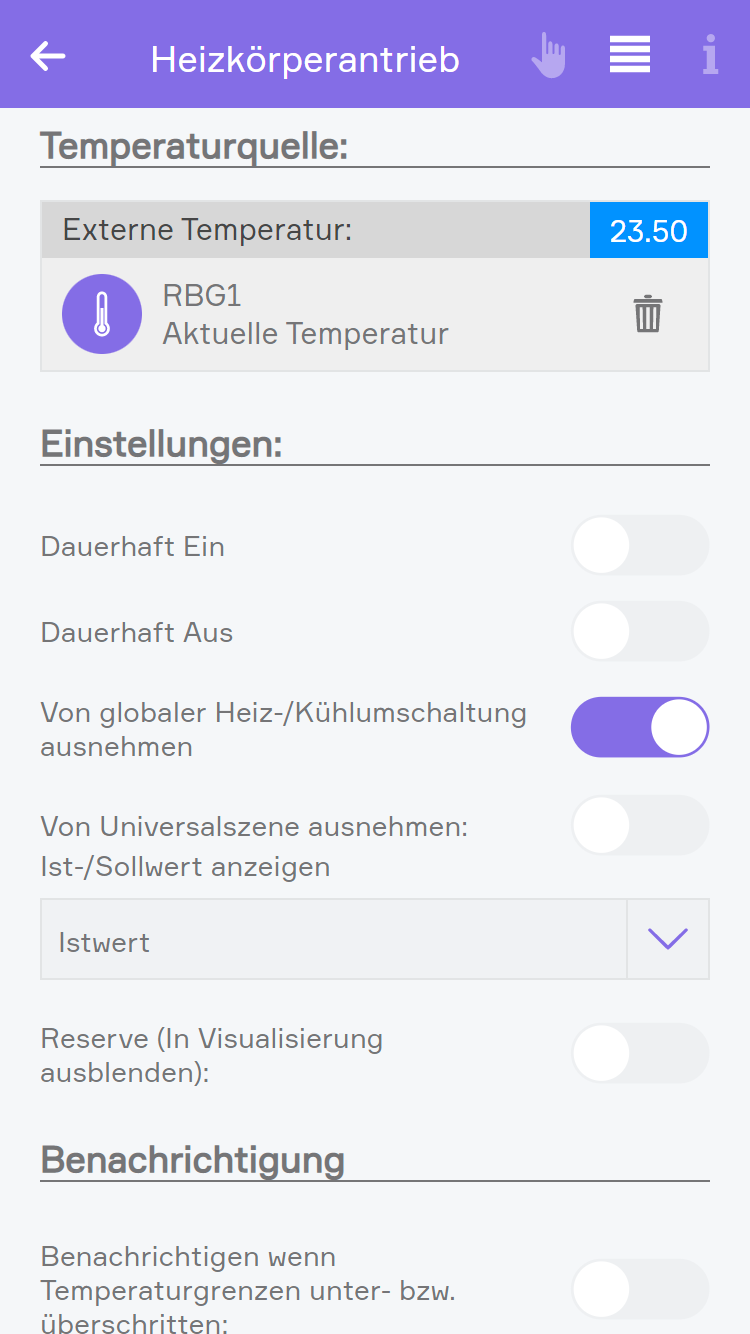Toggle Von Universalszene ausnehmen switch
Screen dimensions: 750x1334
pyautogui.click(x=640, y=826)
